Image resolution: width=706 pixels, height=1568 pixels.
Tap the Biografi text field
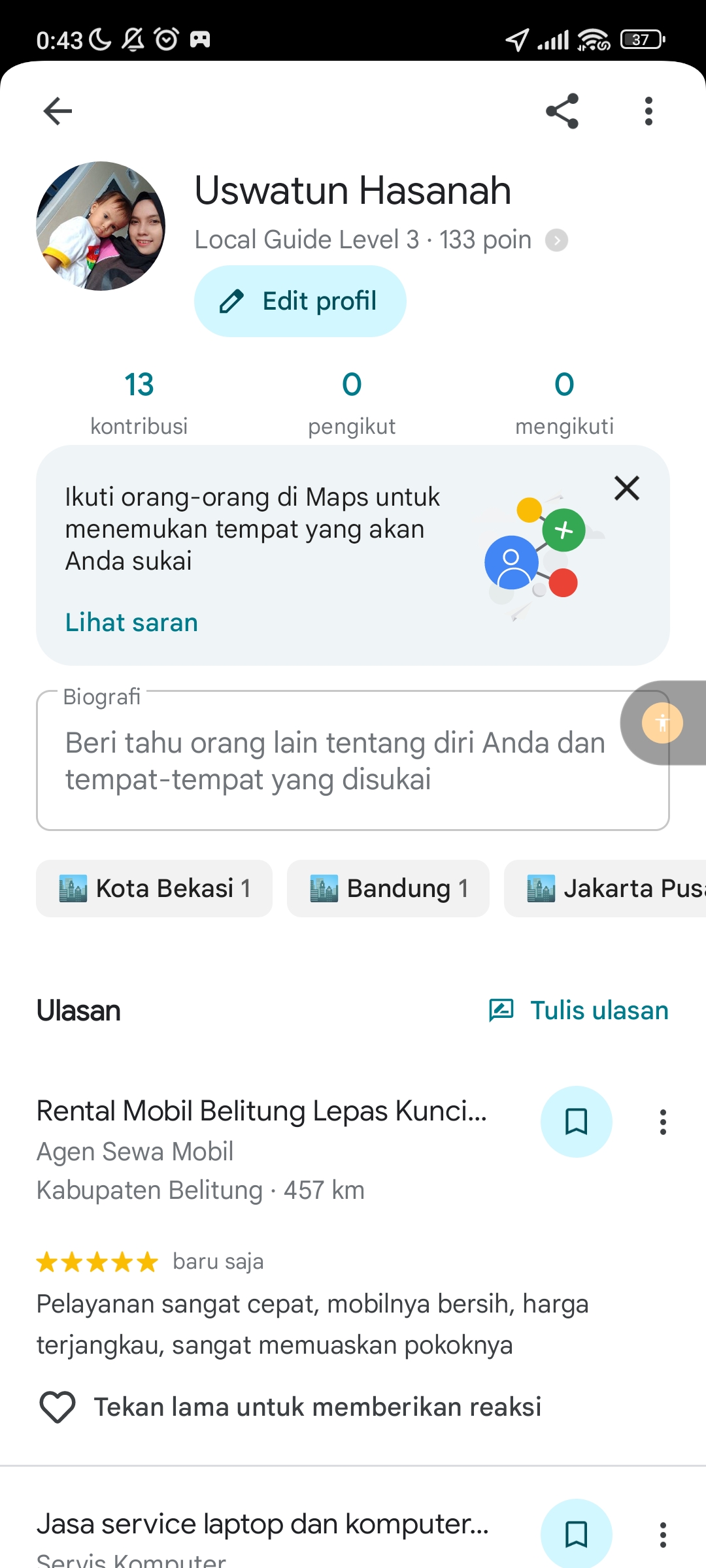[x=353, y=761]
